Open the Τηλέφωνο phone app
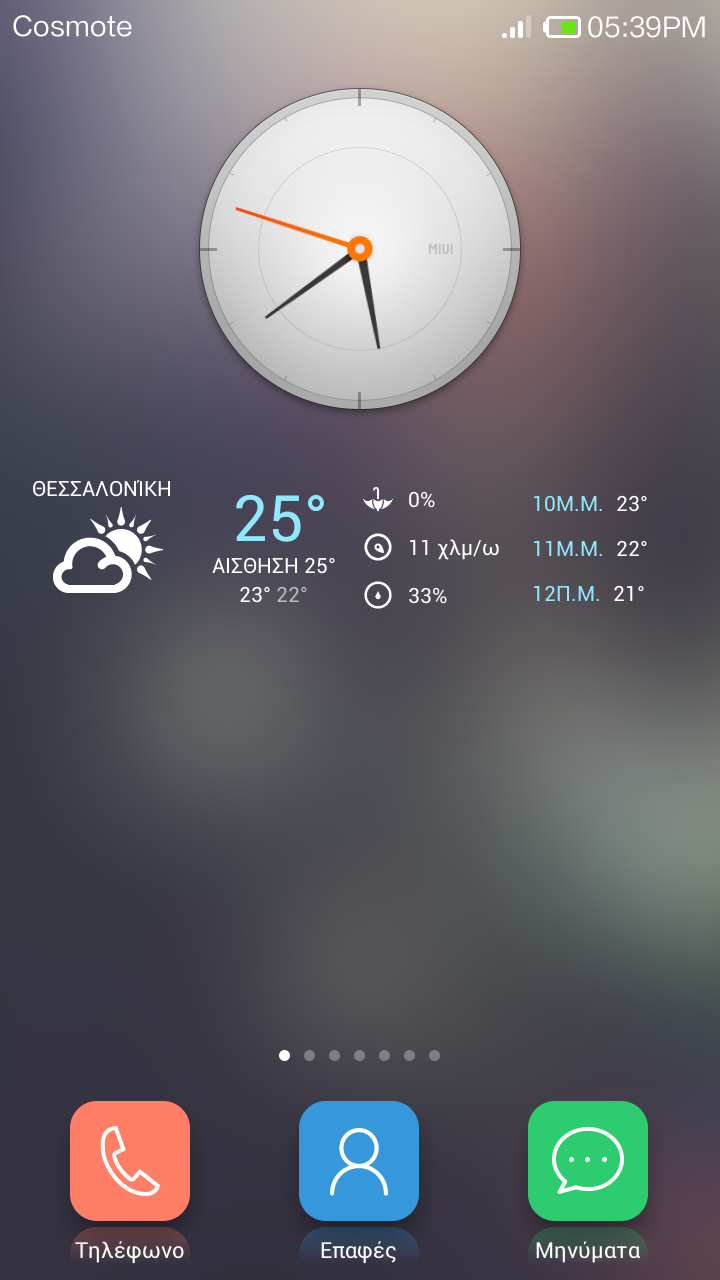This screenshot has width=720, height=1280. (x=130, y=1161)
